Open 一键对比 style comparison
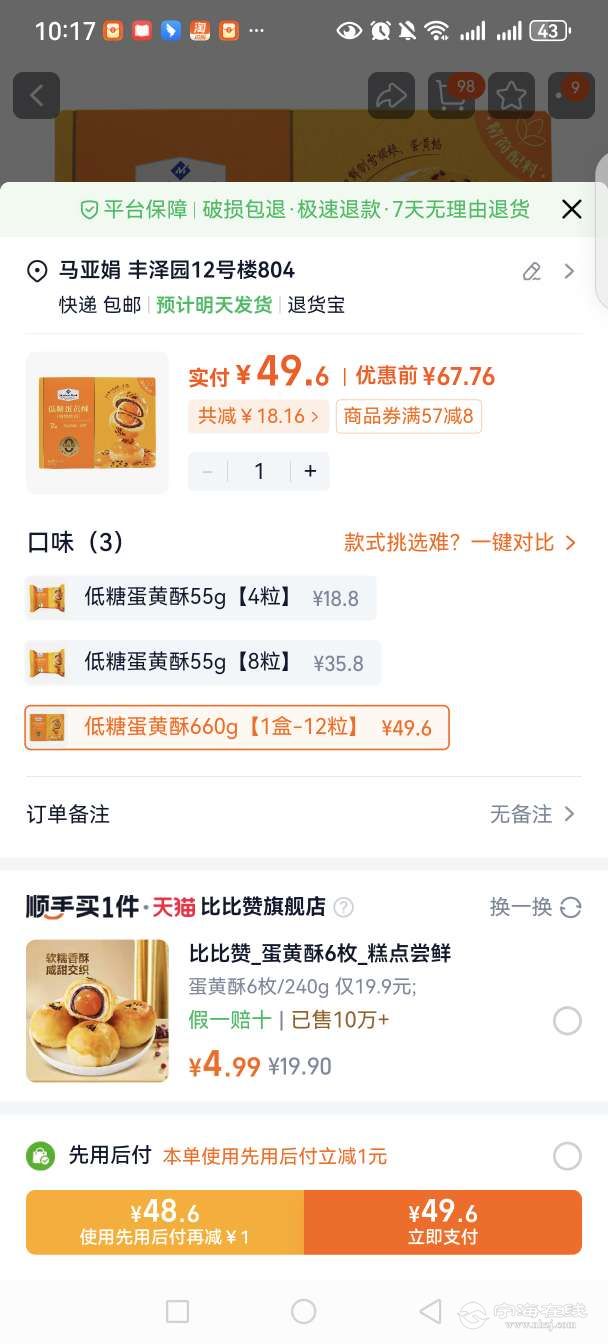This screenshot has height=1344, width=608. click(x=461, y=542)
